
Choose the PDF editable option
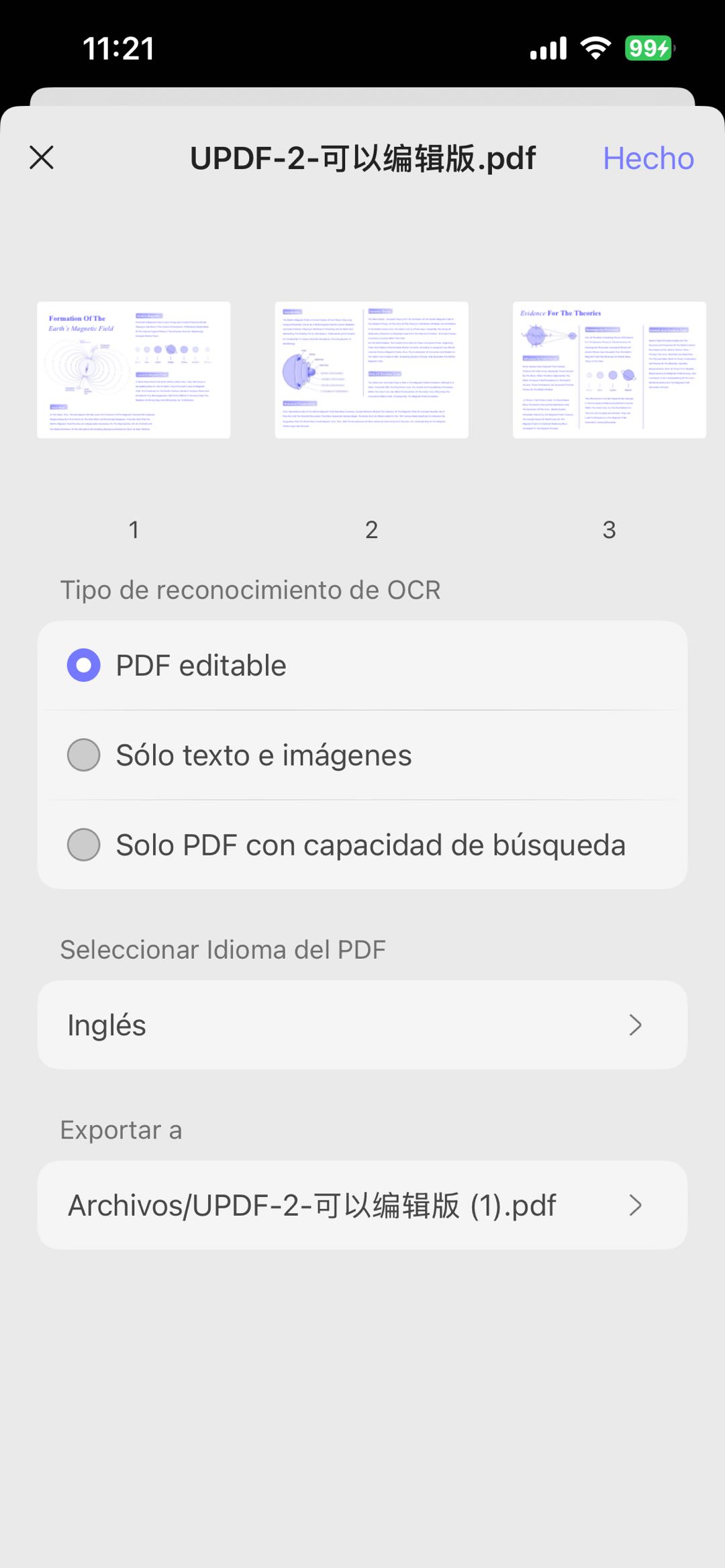(x=84, y=666)
